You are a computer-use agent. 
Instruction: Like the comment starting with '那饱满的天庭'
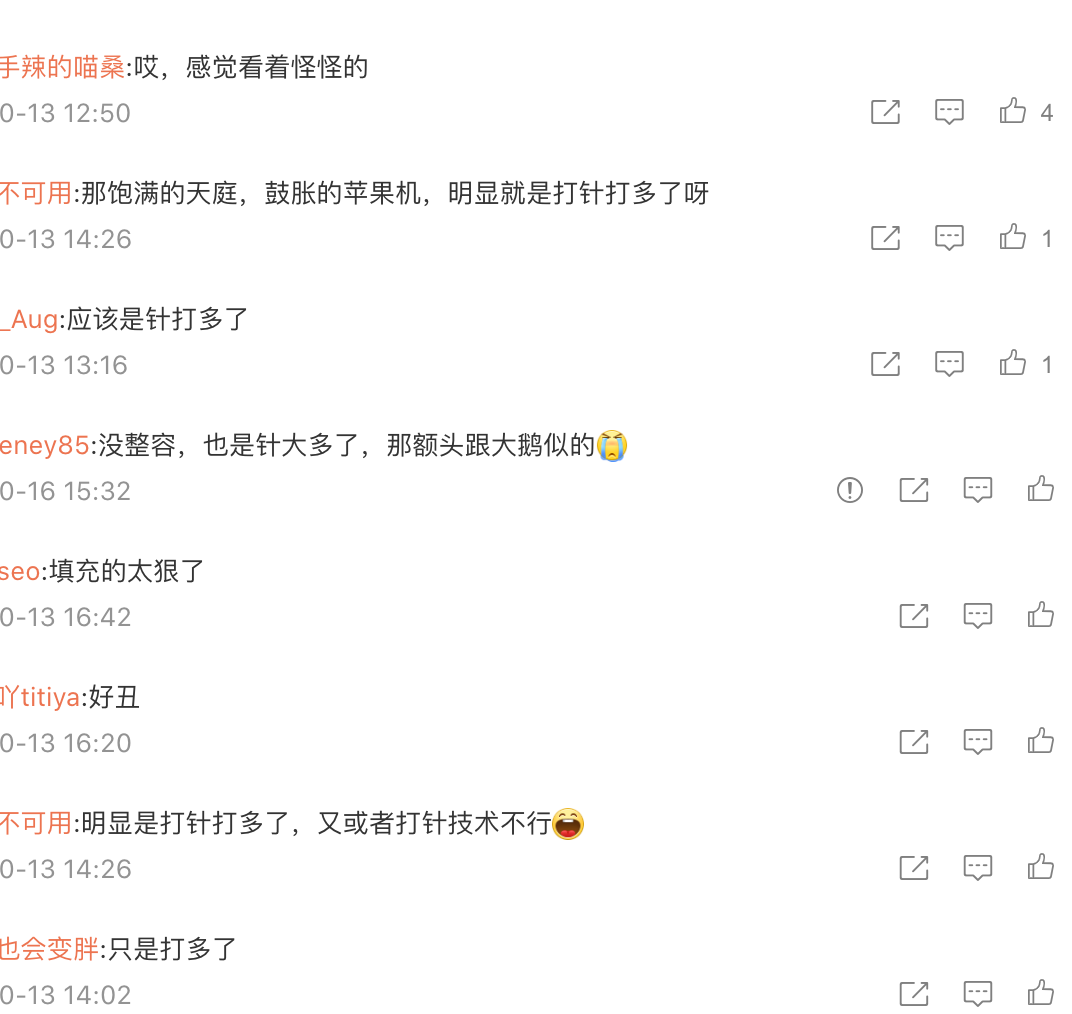pos(1013,238)
